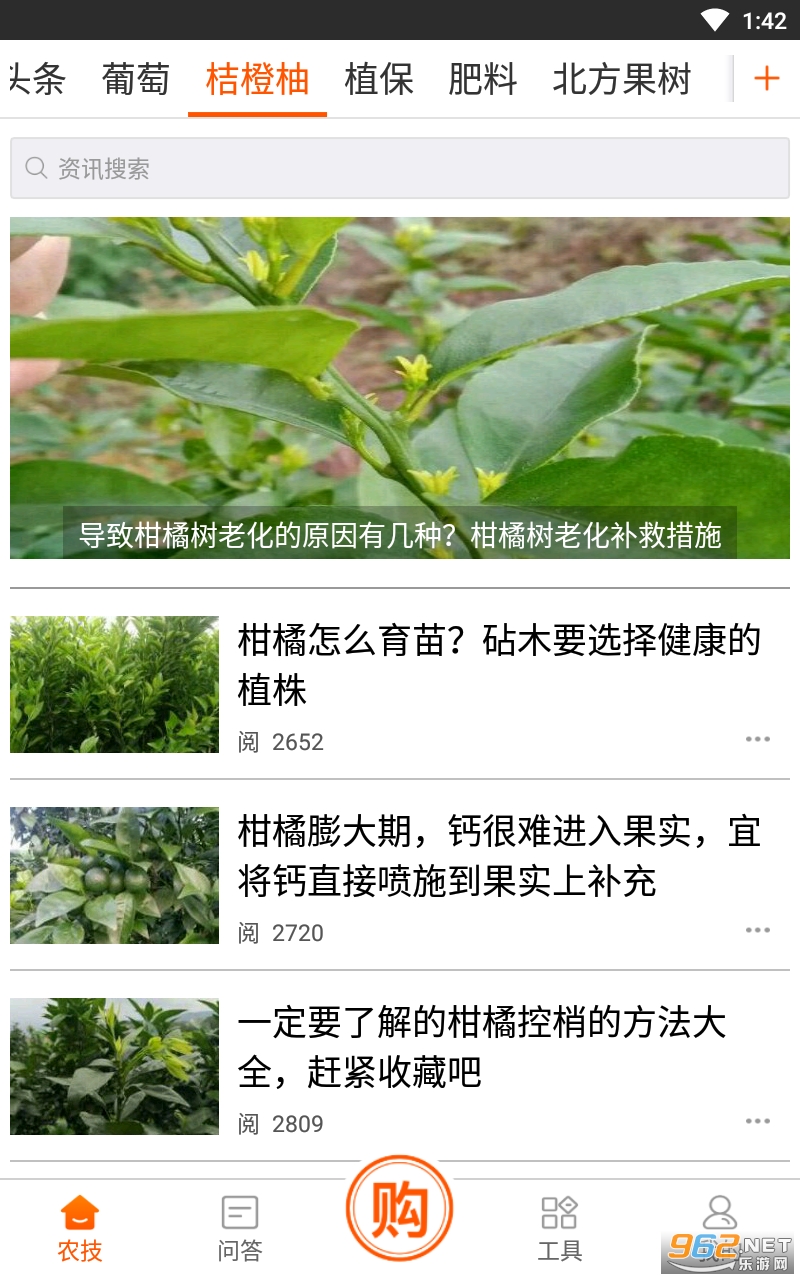The height and width of the screenshot is (1280, 800).
Task: Switch to the 植保 tab
Action: pos(379,79)
